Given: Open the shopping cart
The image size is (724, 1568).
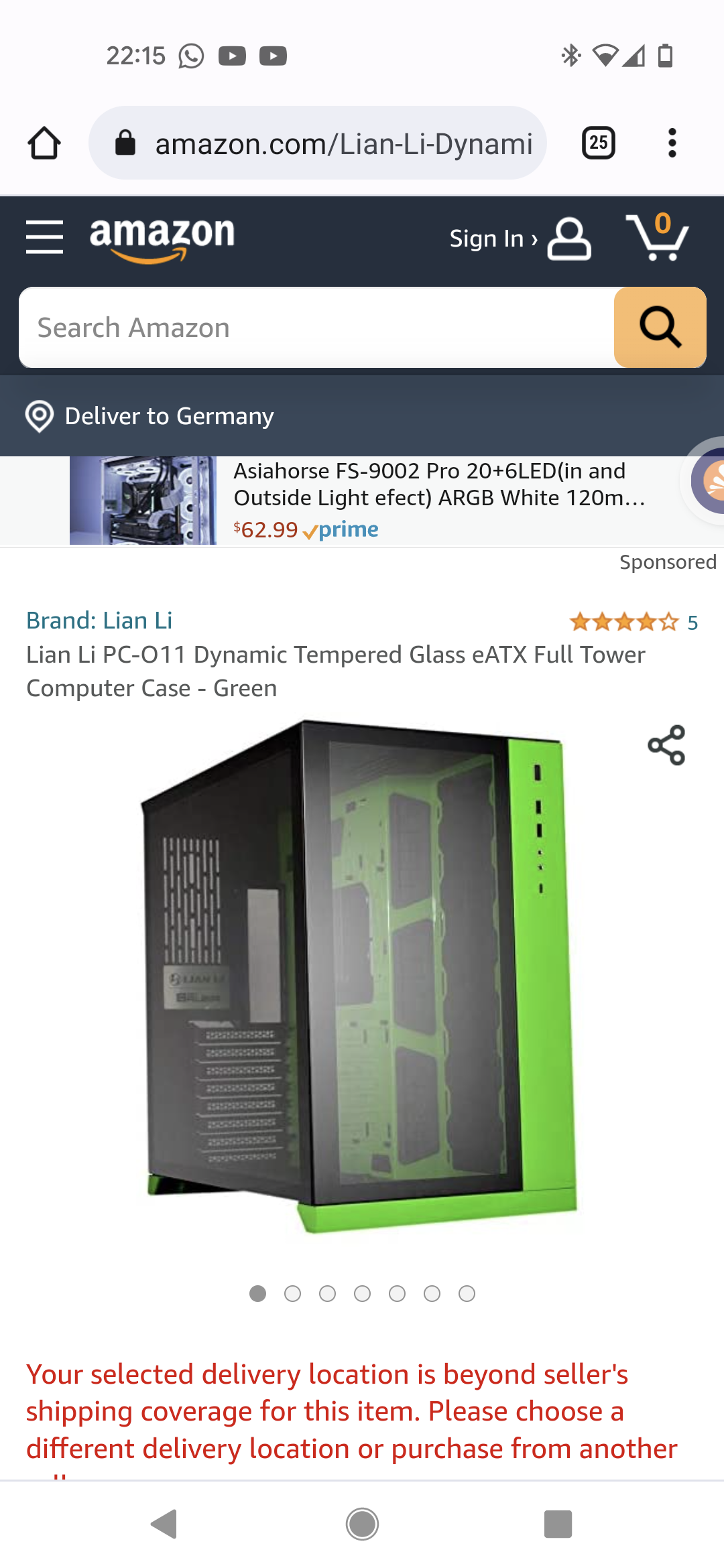Looking at the screenshot, I should tap(658, 237).
